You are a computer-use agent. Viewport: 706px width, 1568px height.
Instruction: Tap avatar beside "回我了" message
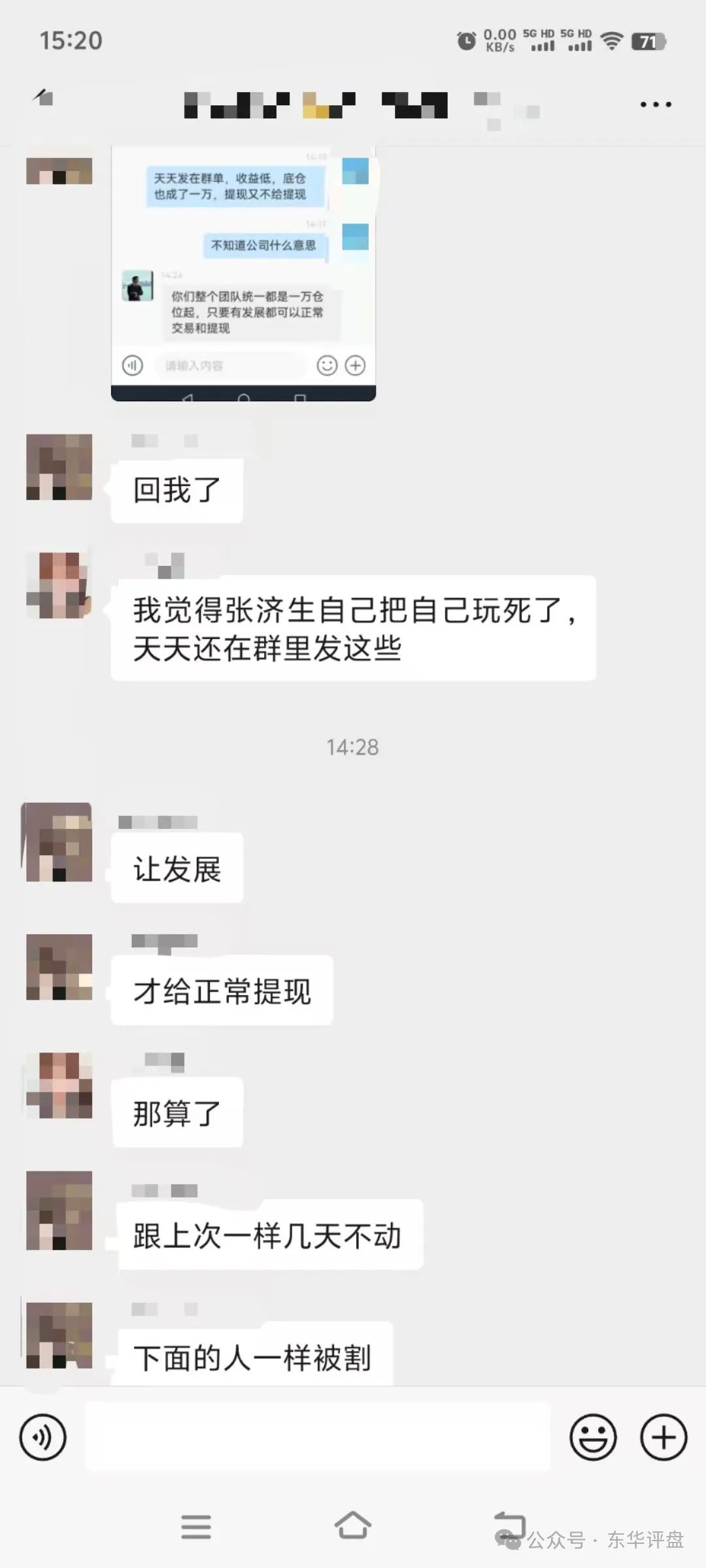click(59, 467)
